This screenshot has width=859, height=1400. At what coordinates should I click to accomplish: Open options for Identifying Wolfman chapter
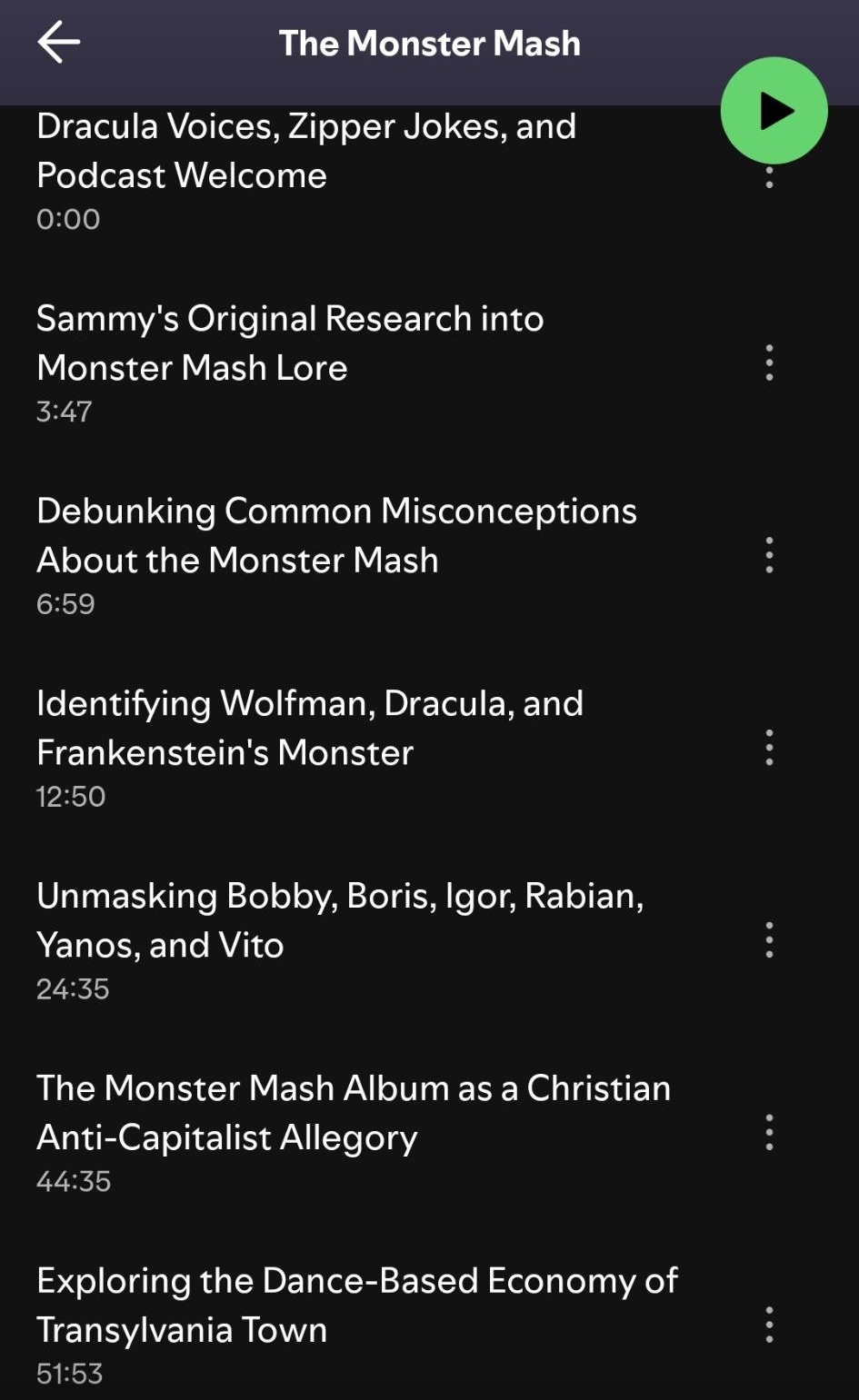click(769, 748)
